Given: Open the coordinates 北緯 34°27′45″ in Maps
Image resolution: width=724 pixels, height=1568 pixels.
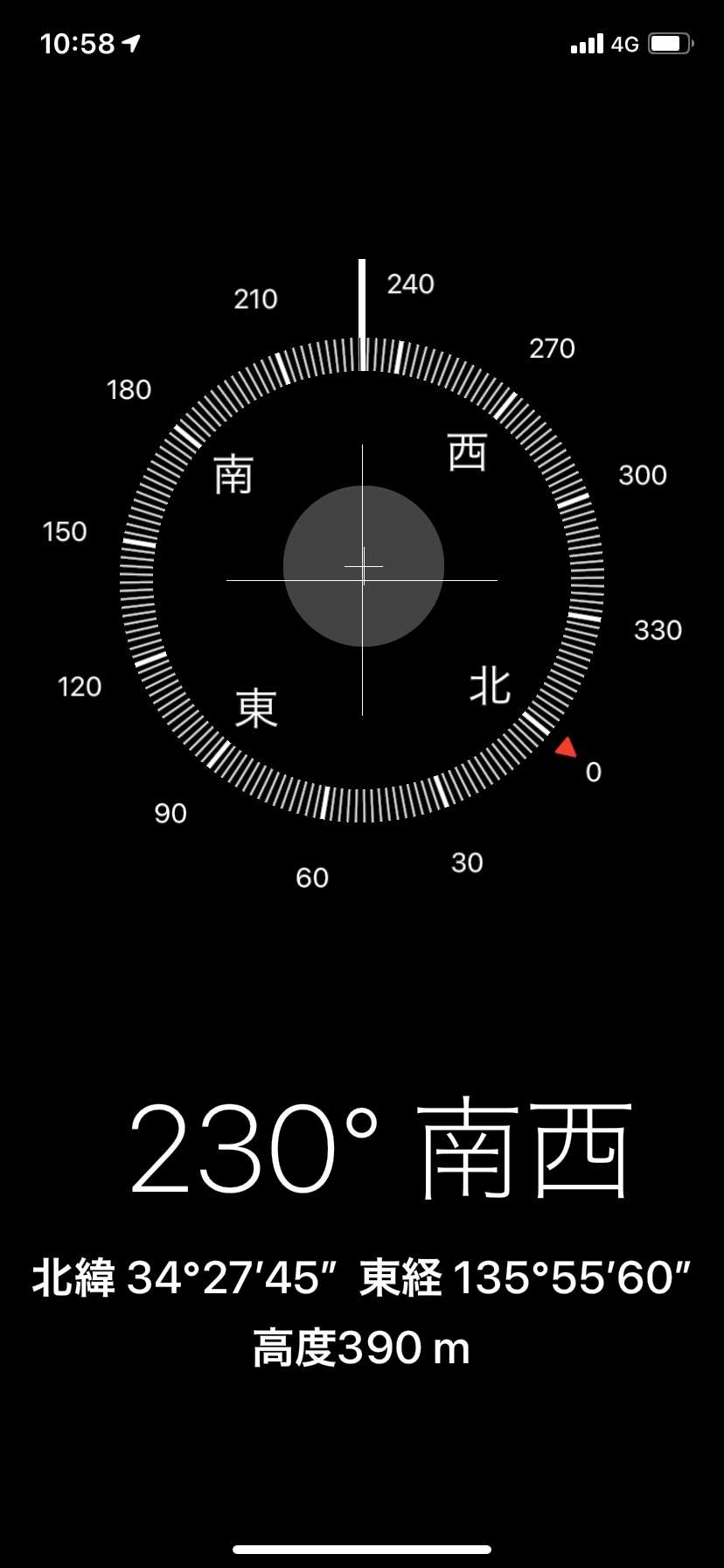Looking at the screenshot, I should 184,1277.
